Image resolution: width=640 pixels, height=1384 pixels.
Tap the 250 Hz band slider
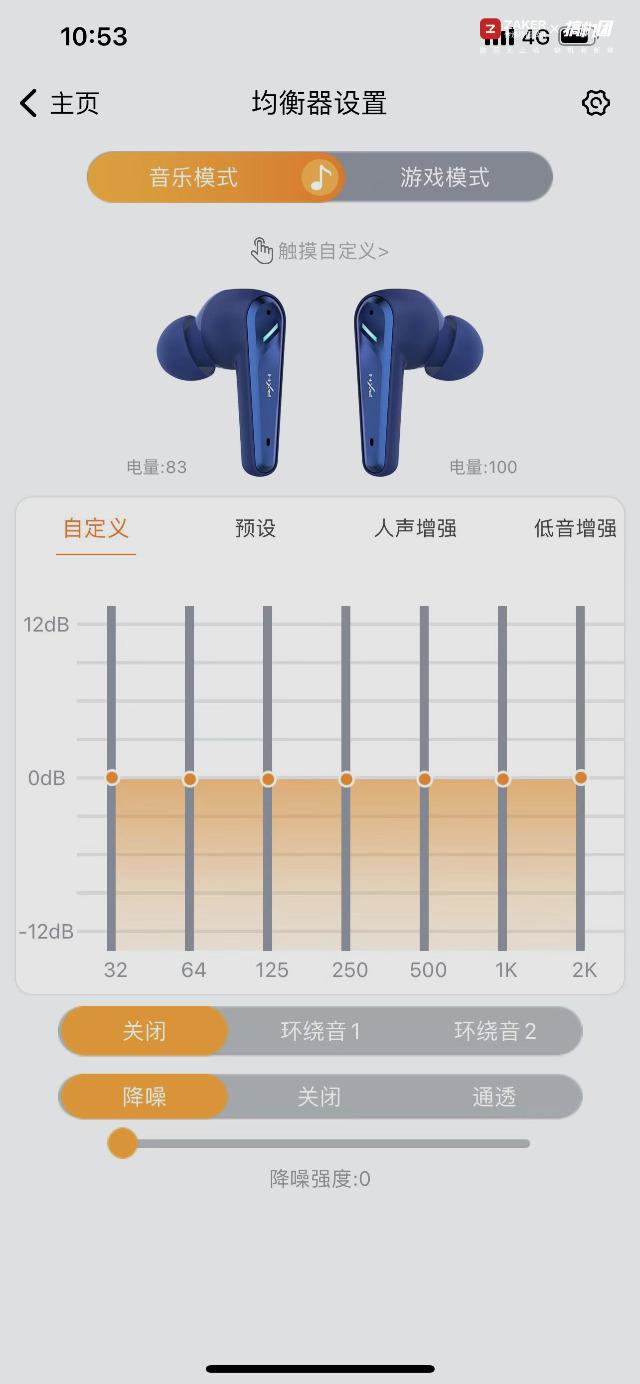[346, 778]
